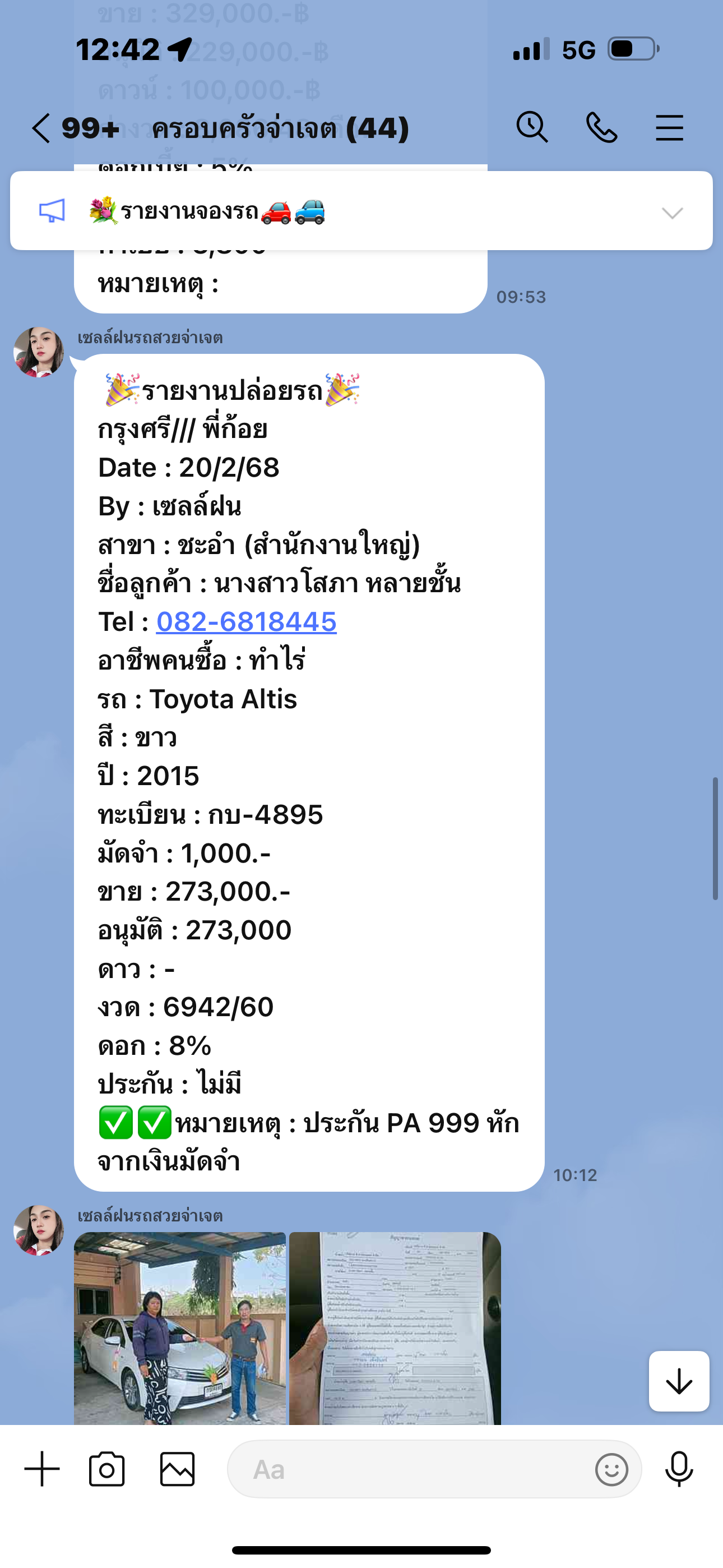Open the emoji and sticker picker
723x1568 pixels.
pyautogui.click(x=611, y=1470)
